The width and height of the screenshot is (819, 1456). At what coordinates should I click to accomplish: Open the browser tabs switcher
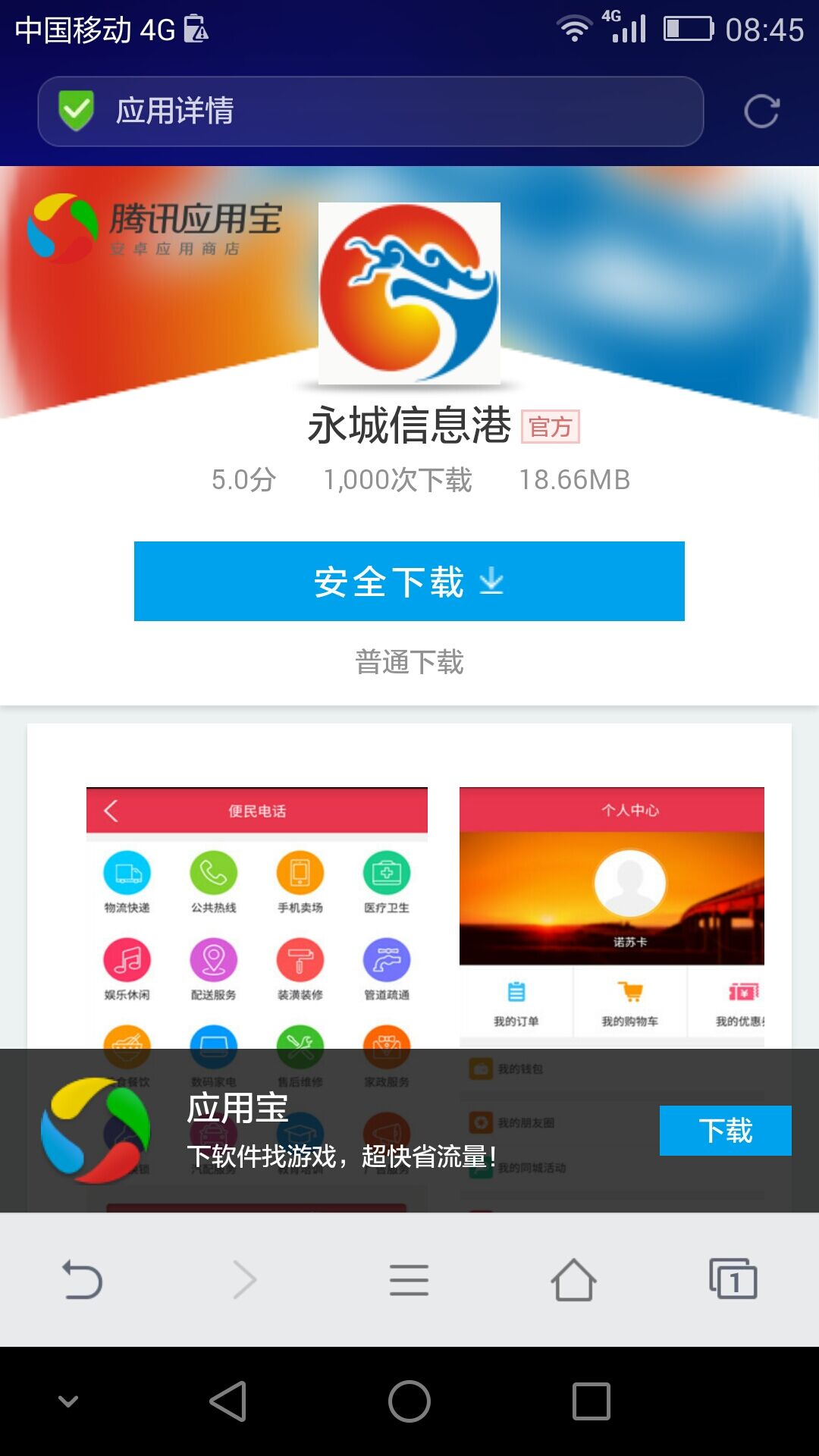733,1280
